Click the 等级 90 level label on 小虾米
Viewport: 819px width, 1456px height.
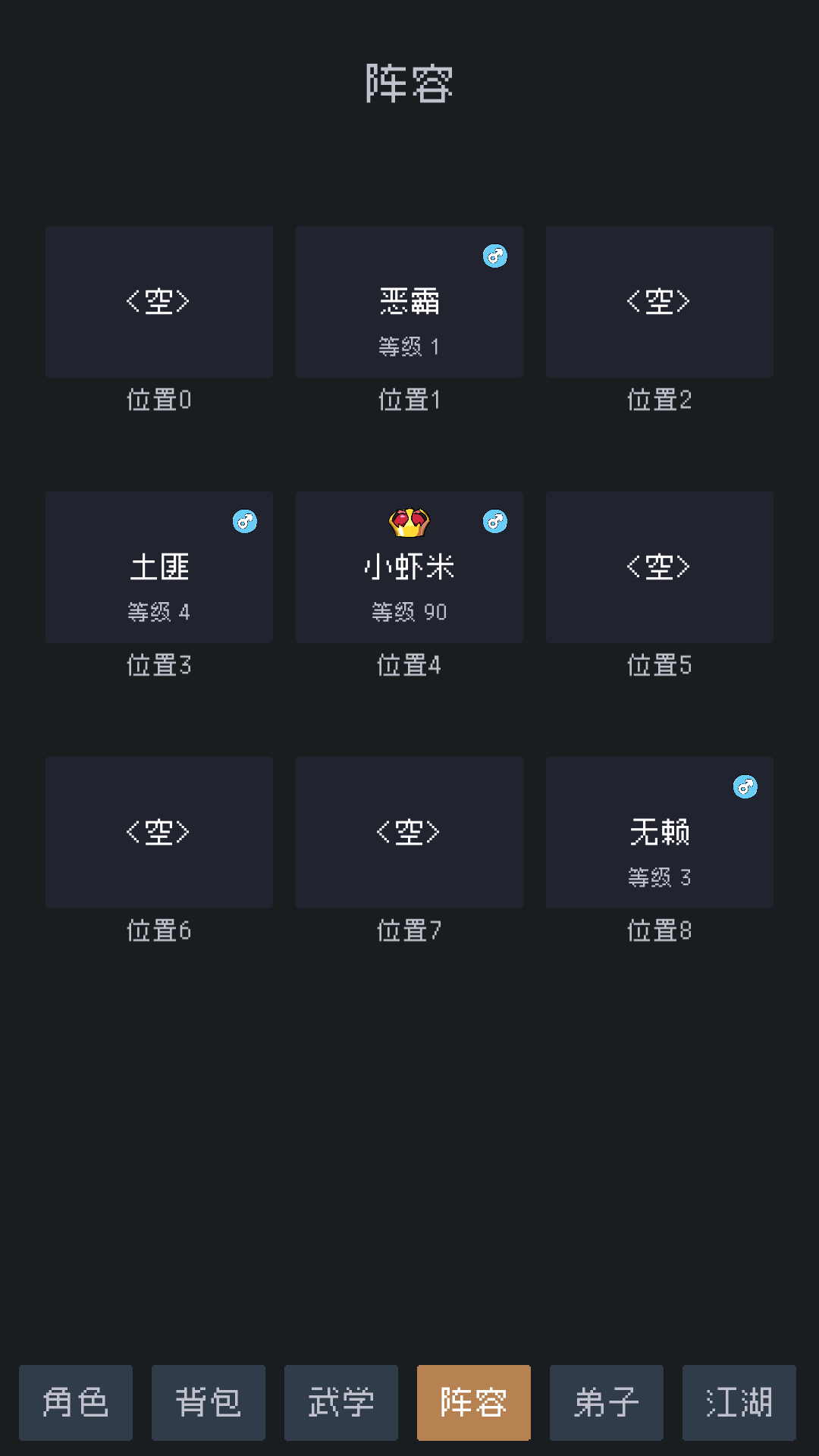pyautogui.click(x=409, y=611)
